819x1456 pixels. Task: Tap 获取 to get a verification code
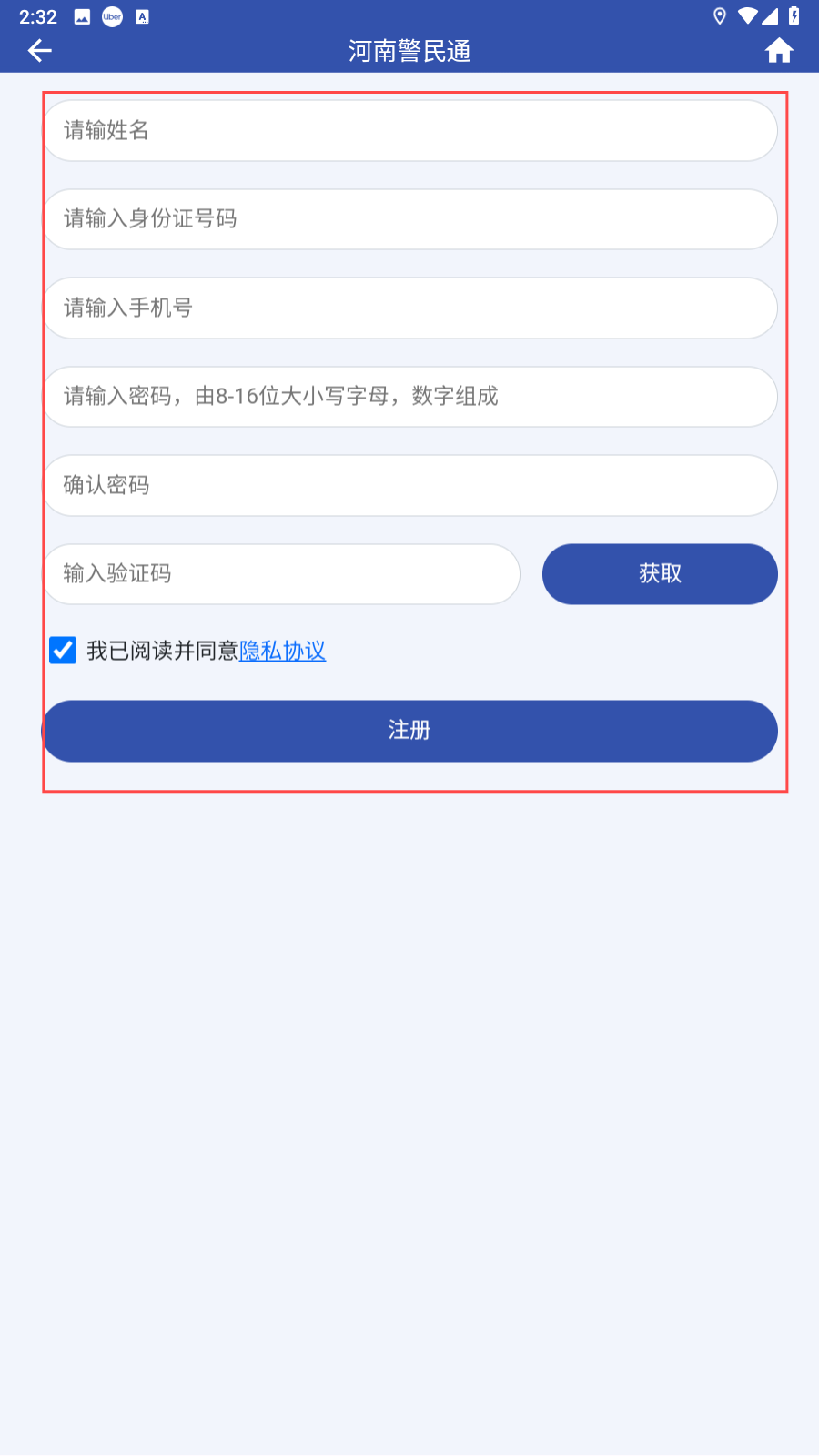(x=660, y=574)
